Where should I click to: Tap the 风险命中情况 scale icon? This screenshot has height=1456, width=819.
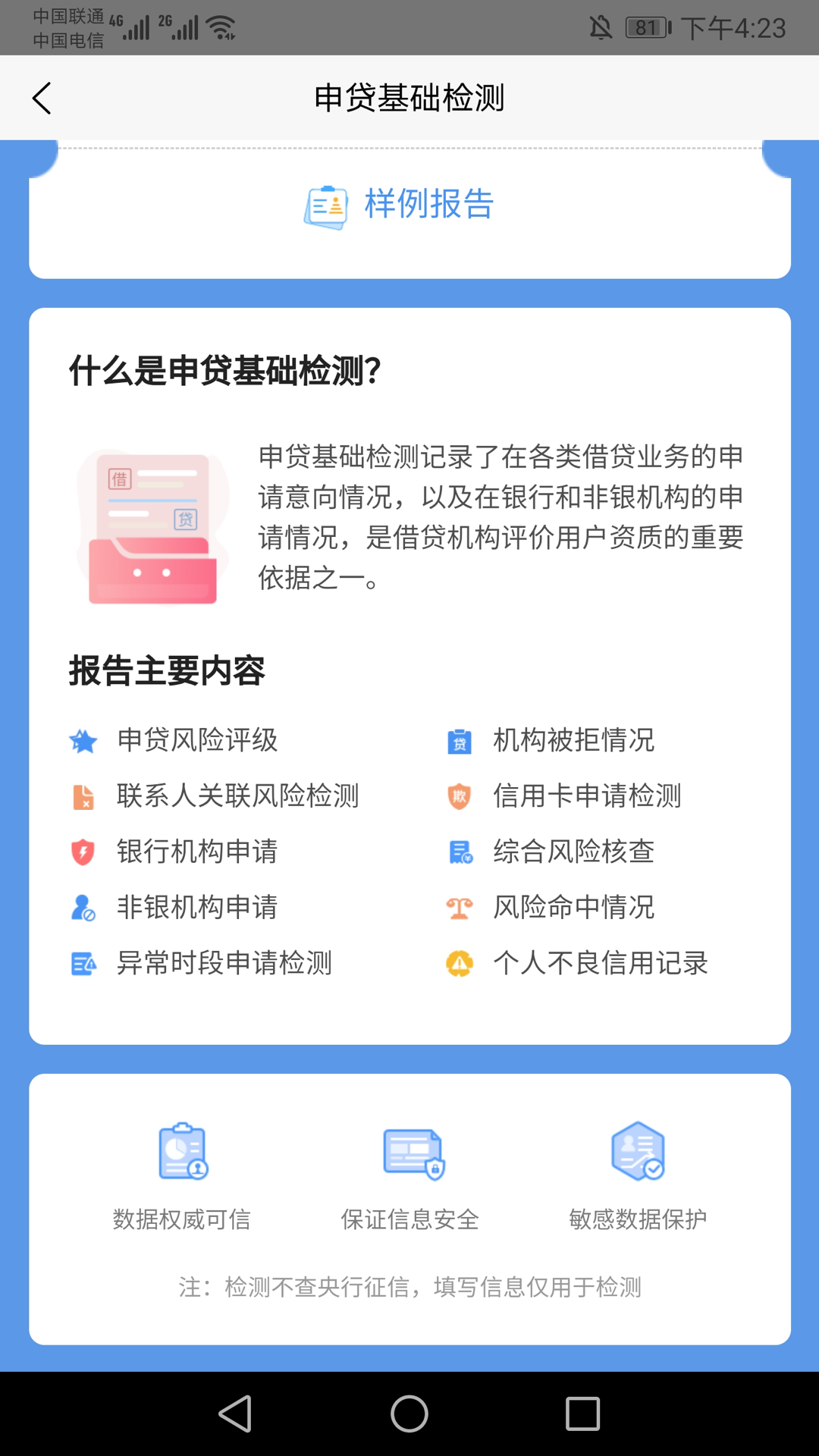point(461,907)
